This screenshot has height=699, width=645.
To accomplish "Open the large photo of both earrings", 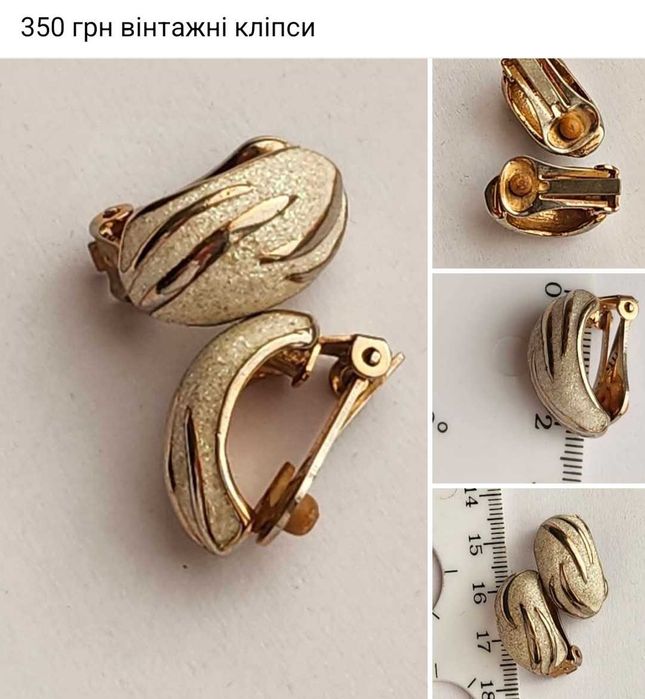I will [213, 378].
